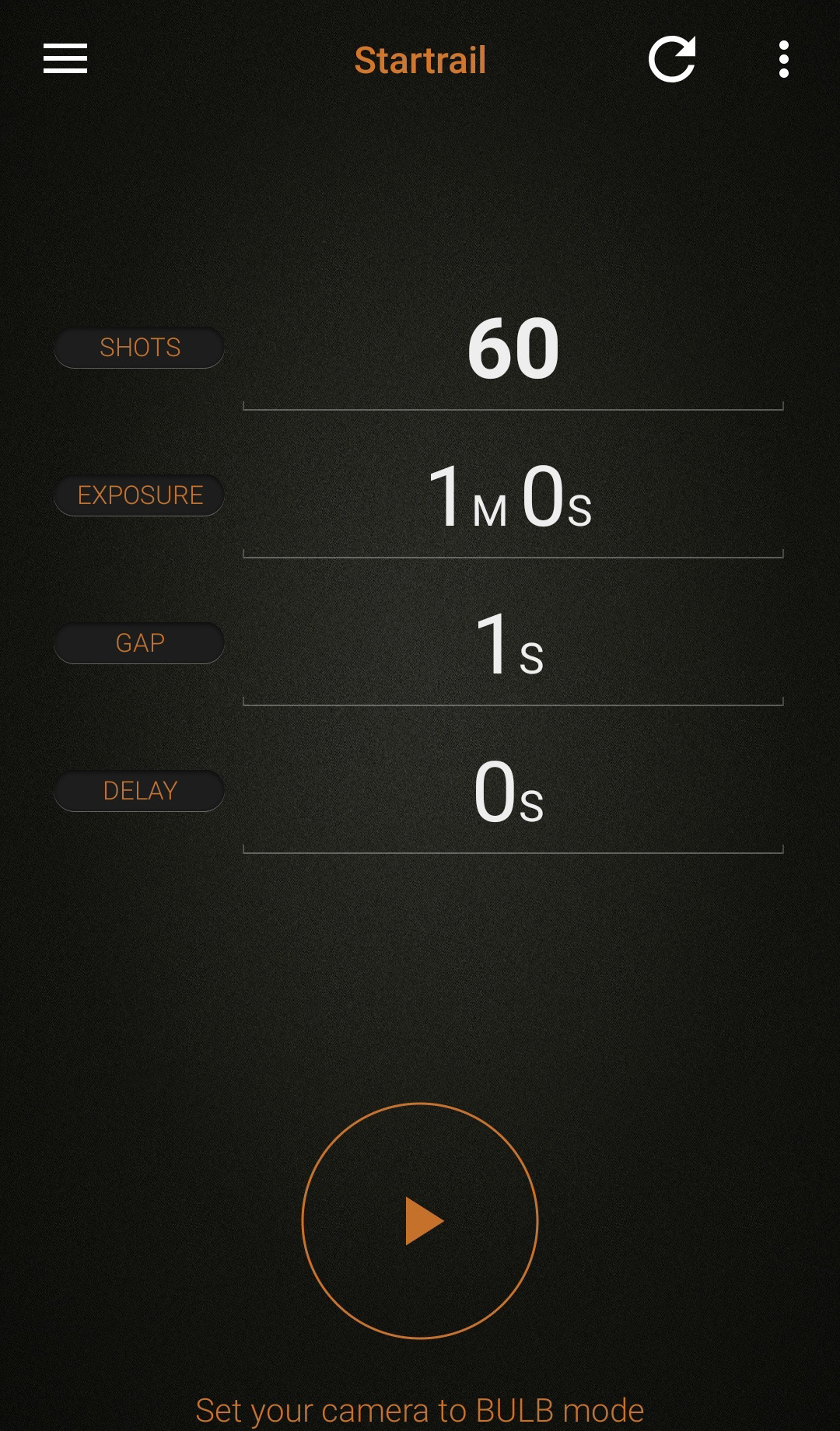Tap the GAP button

(139, 642)
